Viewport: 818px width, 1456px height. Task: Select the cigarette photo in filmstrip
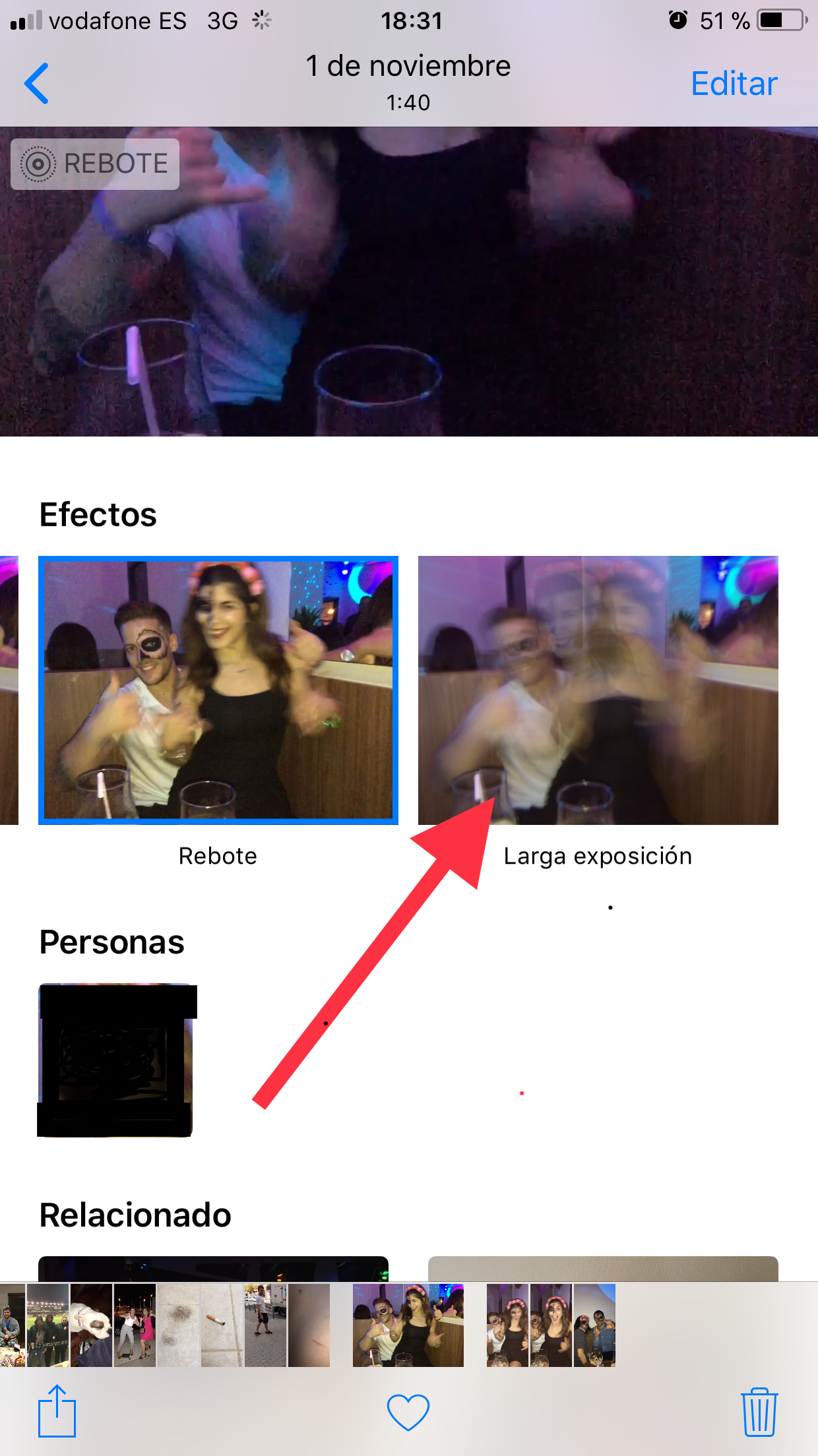tap(222, 1325)
